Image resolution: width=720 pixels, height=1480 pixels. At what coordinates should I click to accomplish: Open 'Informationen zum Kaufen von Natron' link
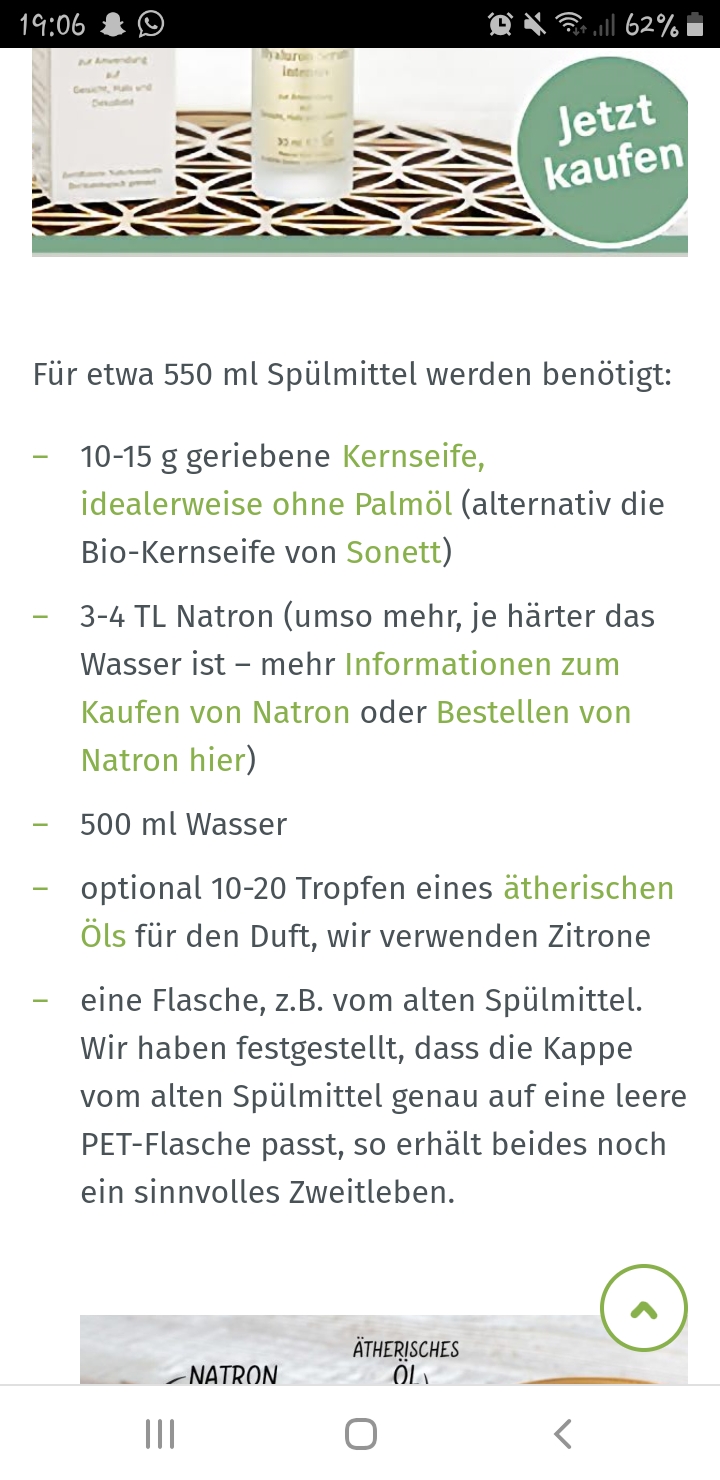point(350,688)
